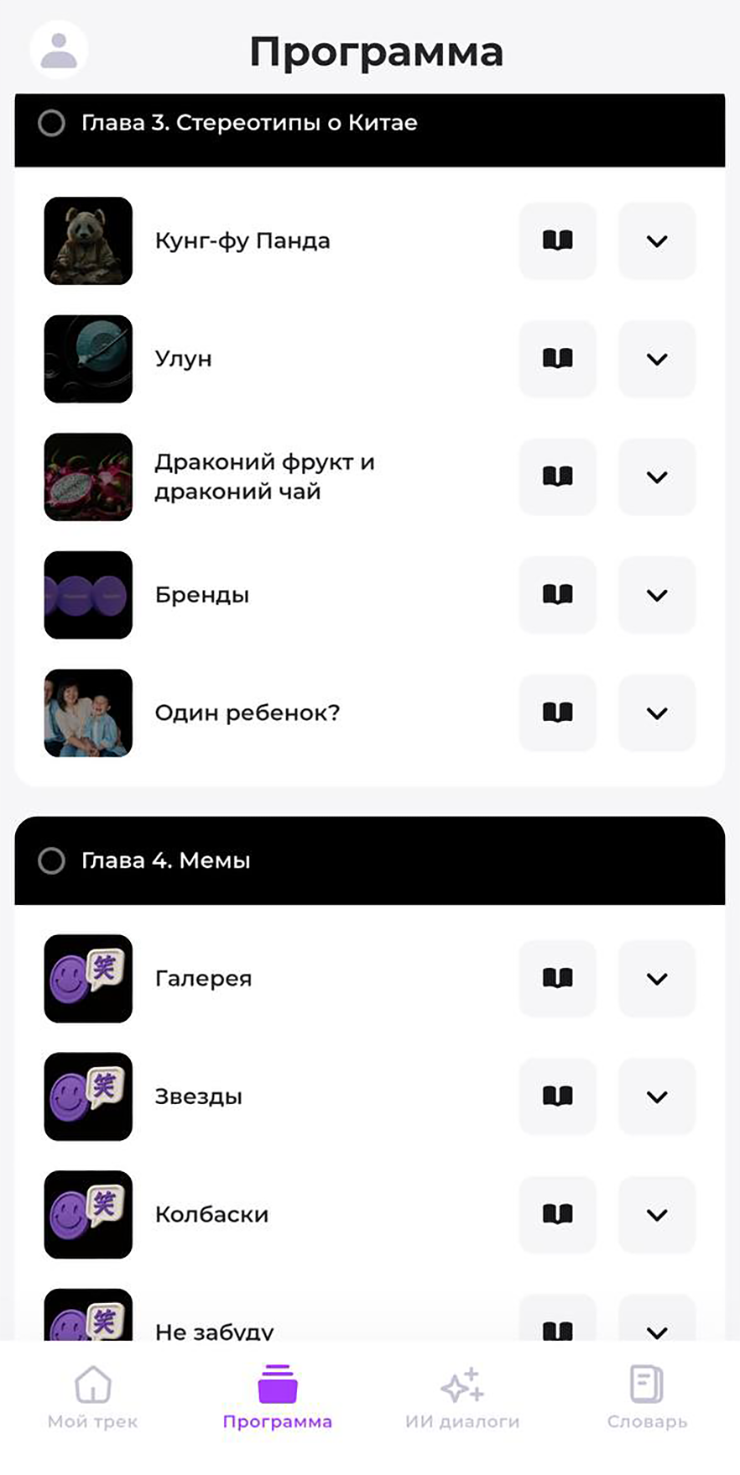Switch to the Мой трек tab
Screen dimensions: 740x1475
pos(93,1397)
